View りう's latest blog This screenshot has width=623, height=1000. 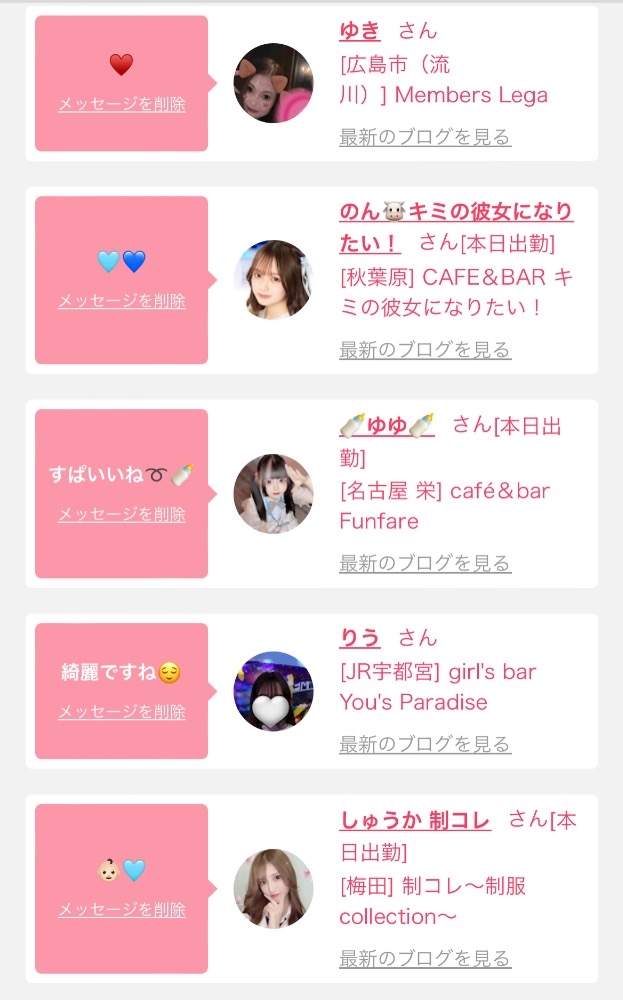(x=425, y=745)
